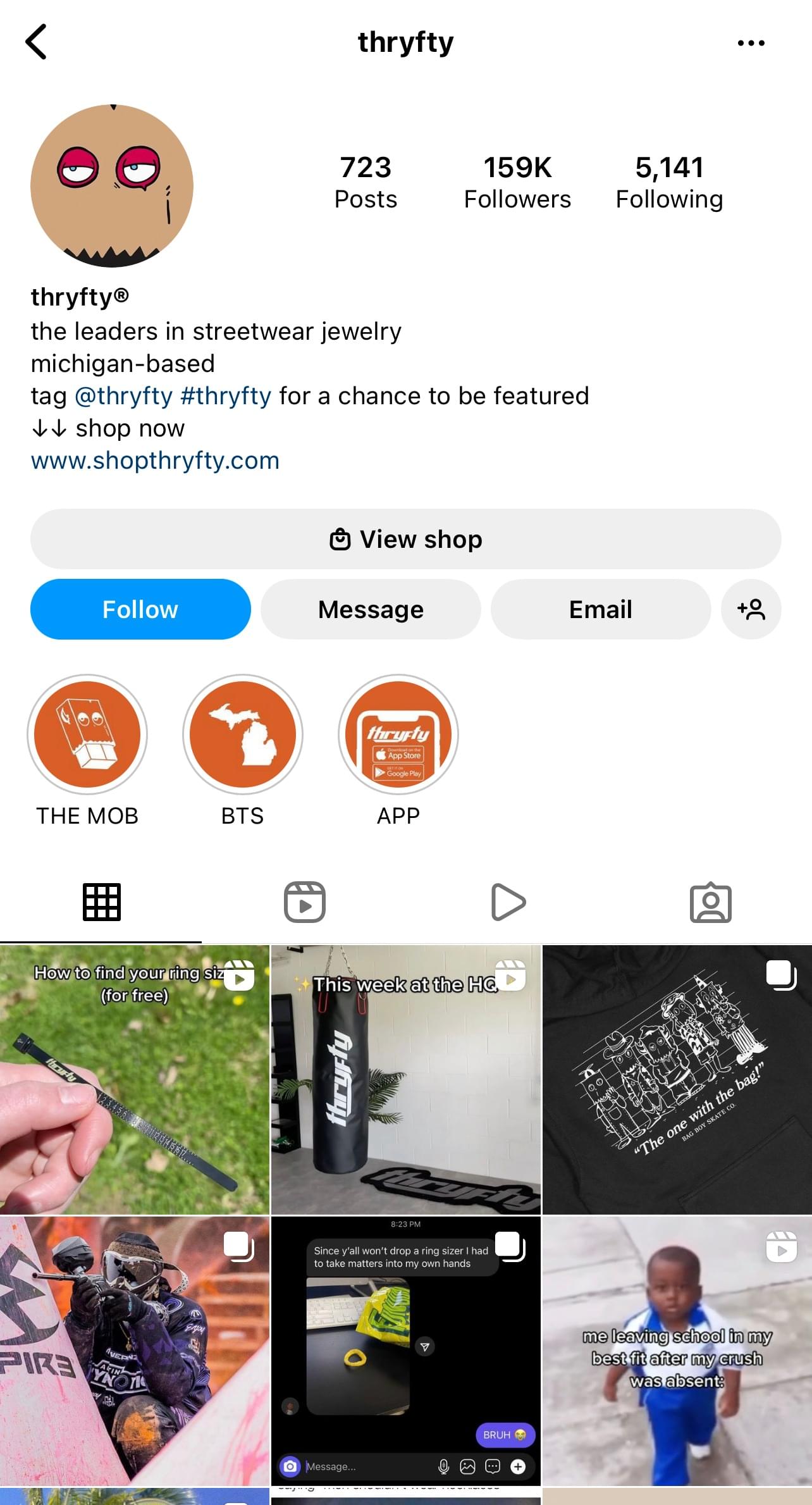This screenshot has width=812, height=1505.
Task: Switch to the tagged photos tab
Action: 710,902
